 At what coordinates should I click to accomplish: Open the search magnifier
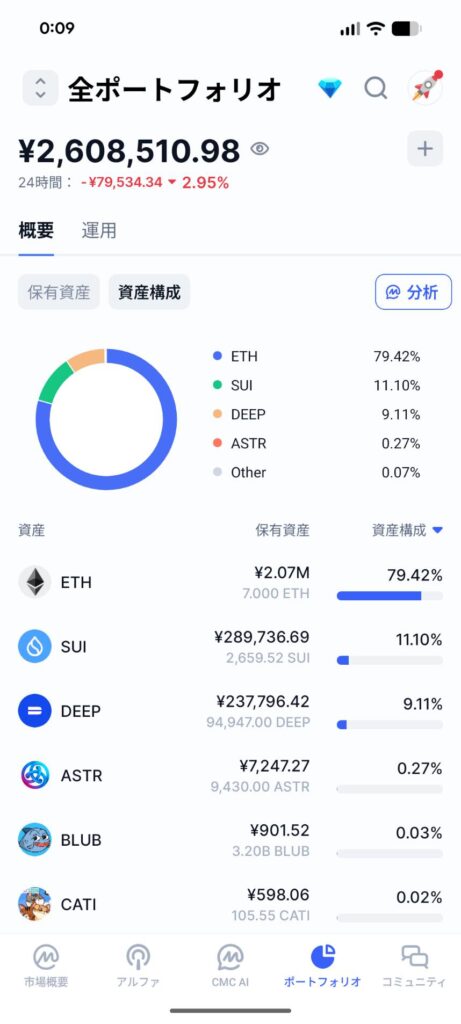[375, 88]
